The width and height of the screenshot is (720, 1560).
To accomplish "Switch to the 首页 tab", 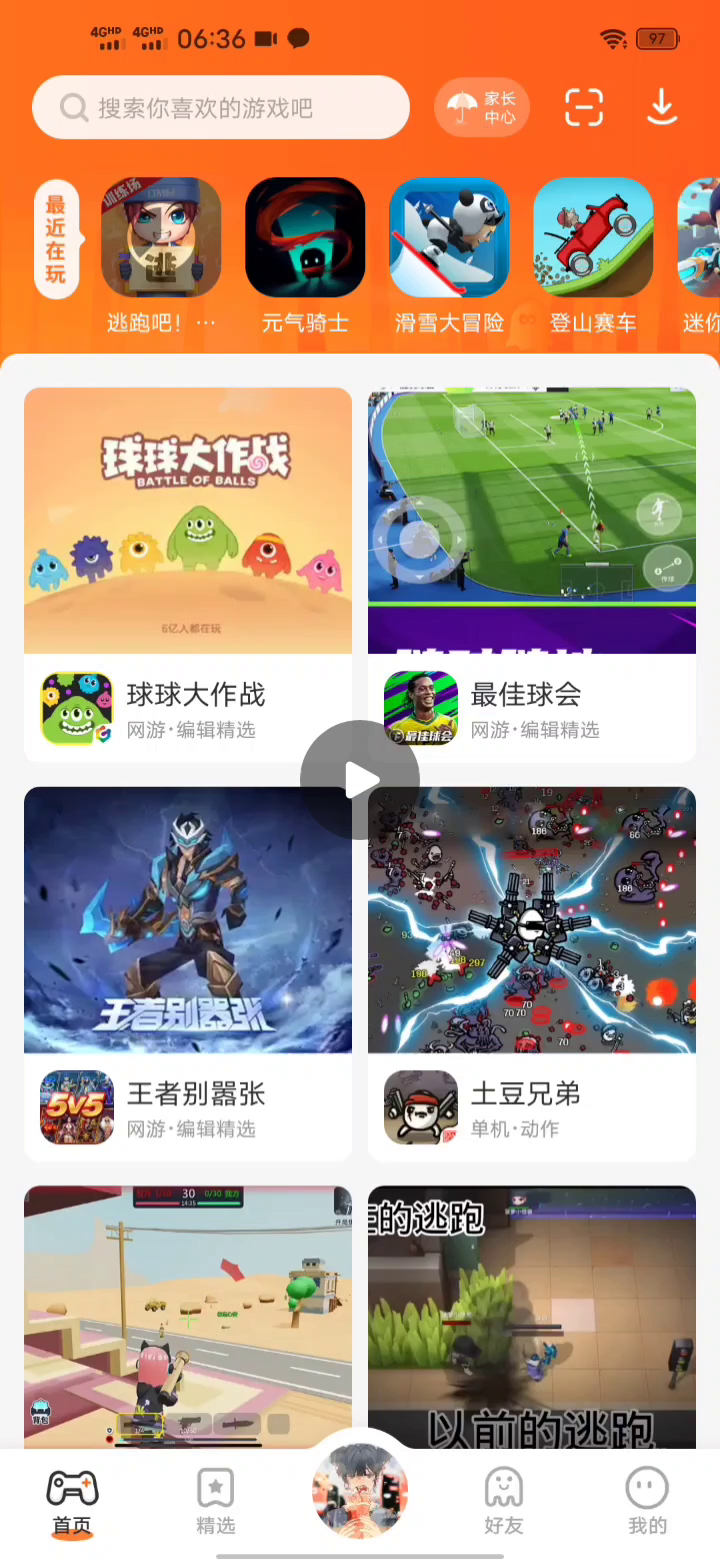I will (x=72, y=1500).
